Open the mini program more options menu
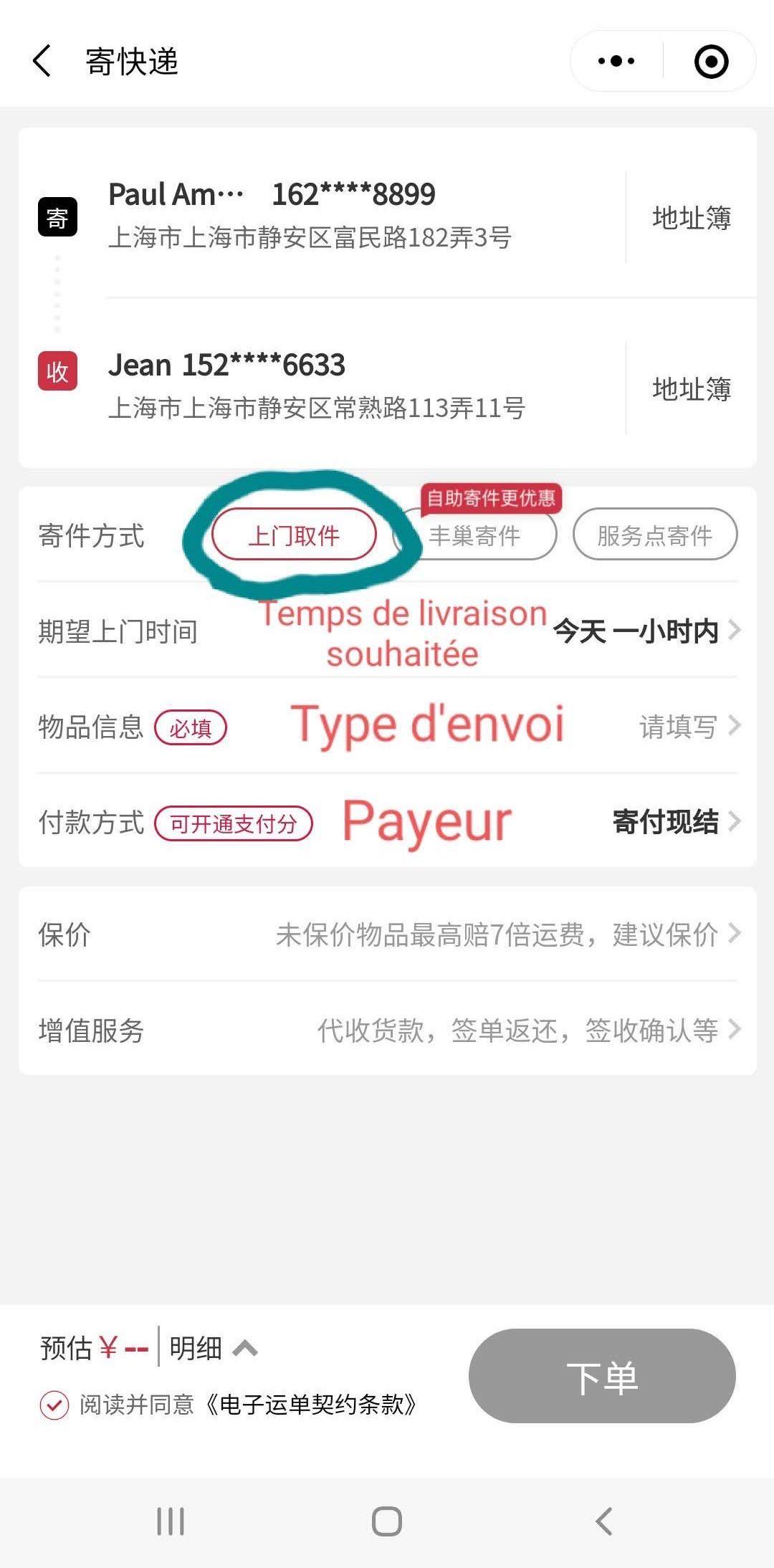This screenshot has width=774, height=1568. coord(616,61)
